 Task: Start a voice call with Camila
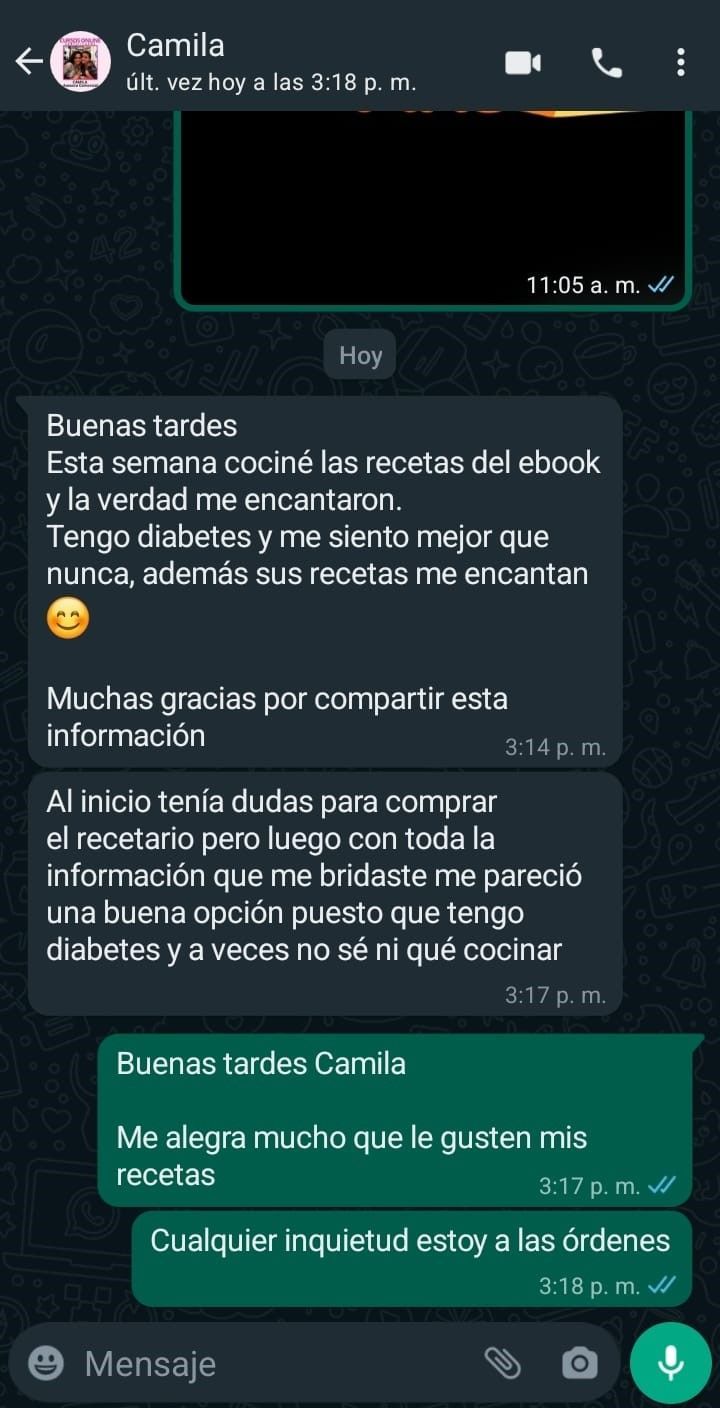click(x=606, y=63)
